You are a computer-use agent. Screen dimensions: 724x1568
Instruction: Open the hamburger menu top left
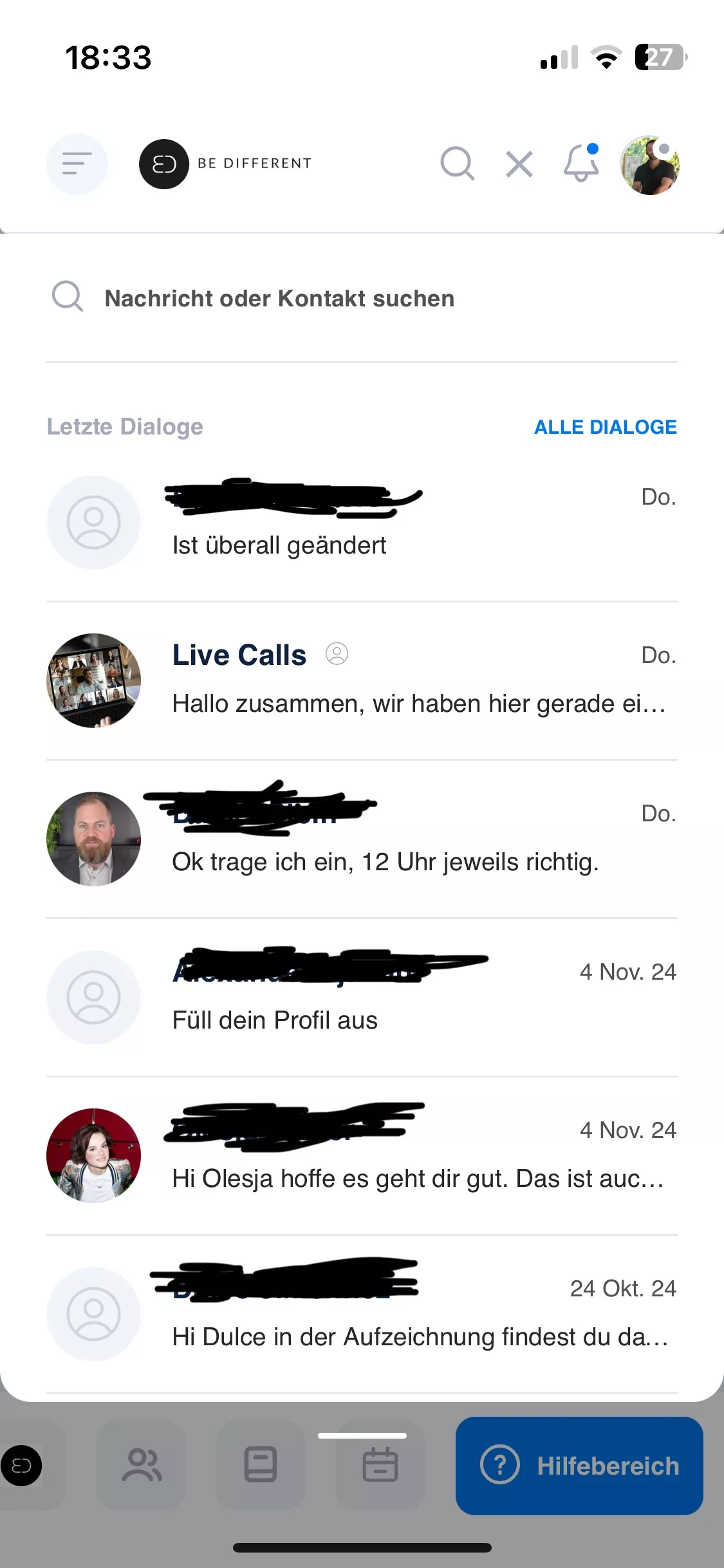point(77,164)
